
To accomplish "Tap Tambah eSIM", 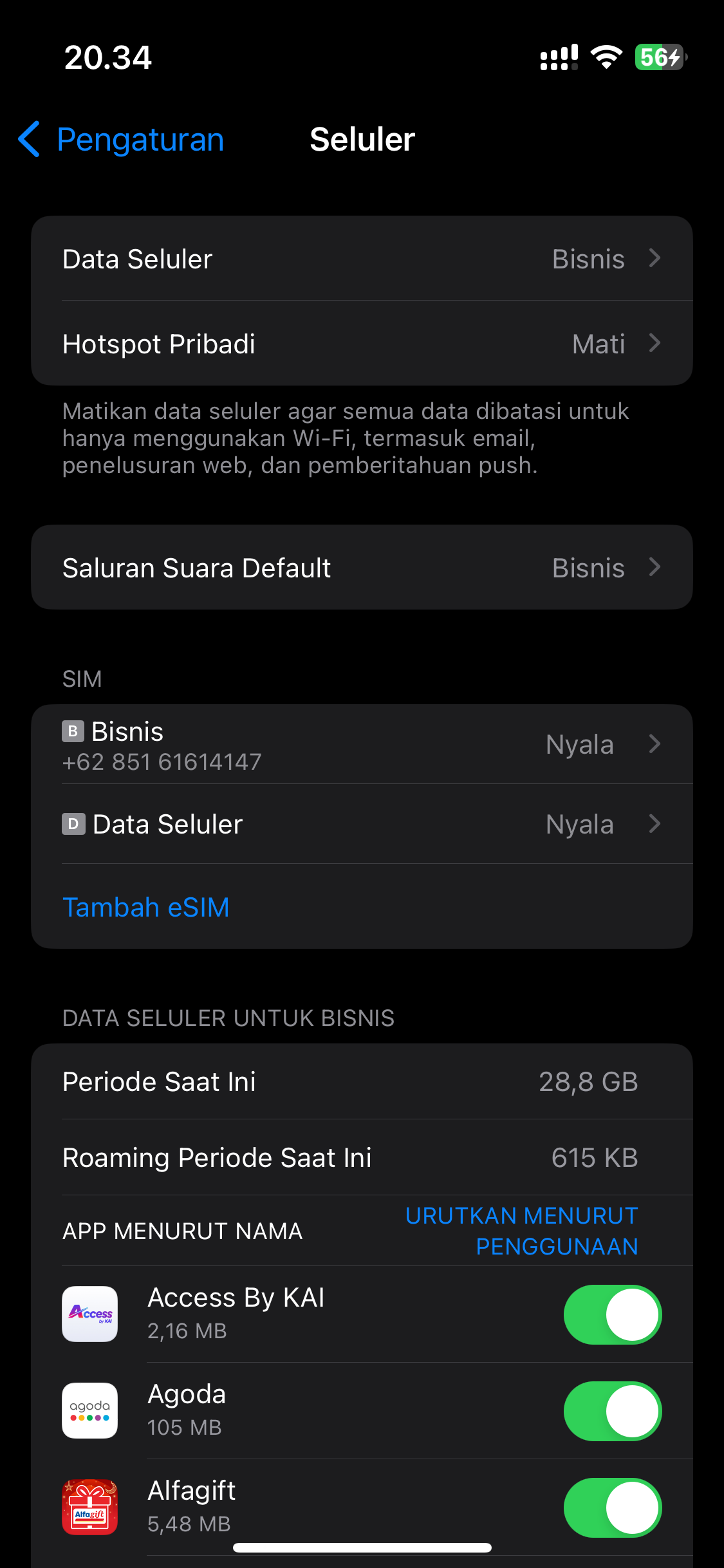I will 146,907.
